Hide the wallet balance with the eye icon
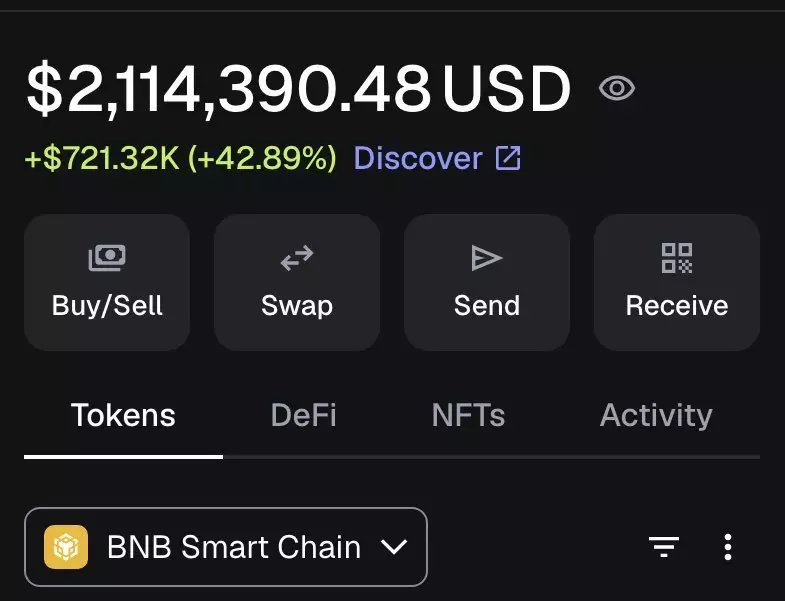The height and width of the screenshot is (601, 785). 616,89
